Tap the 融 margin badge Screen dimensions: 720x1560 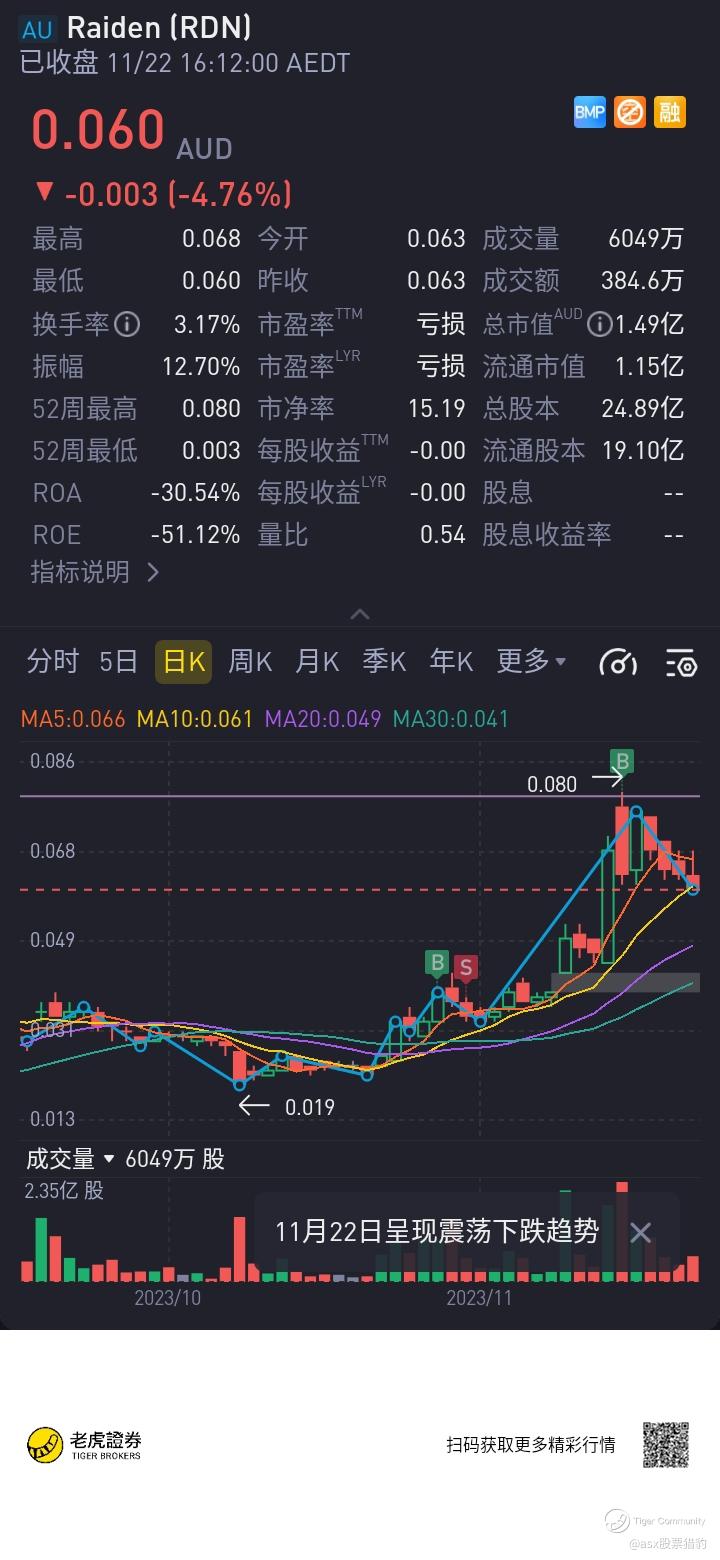pyautogui.click(x=669, y=112)
